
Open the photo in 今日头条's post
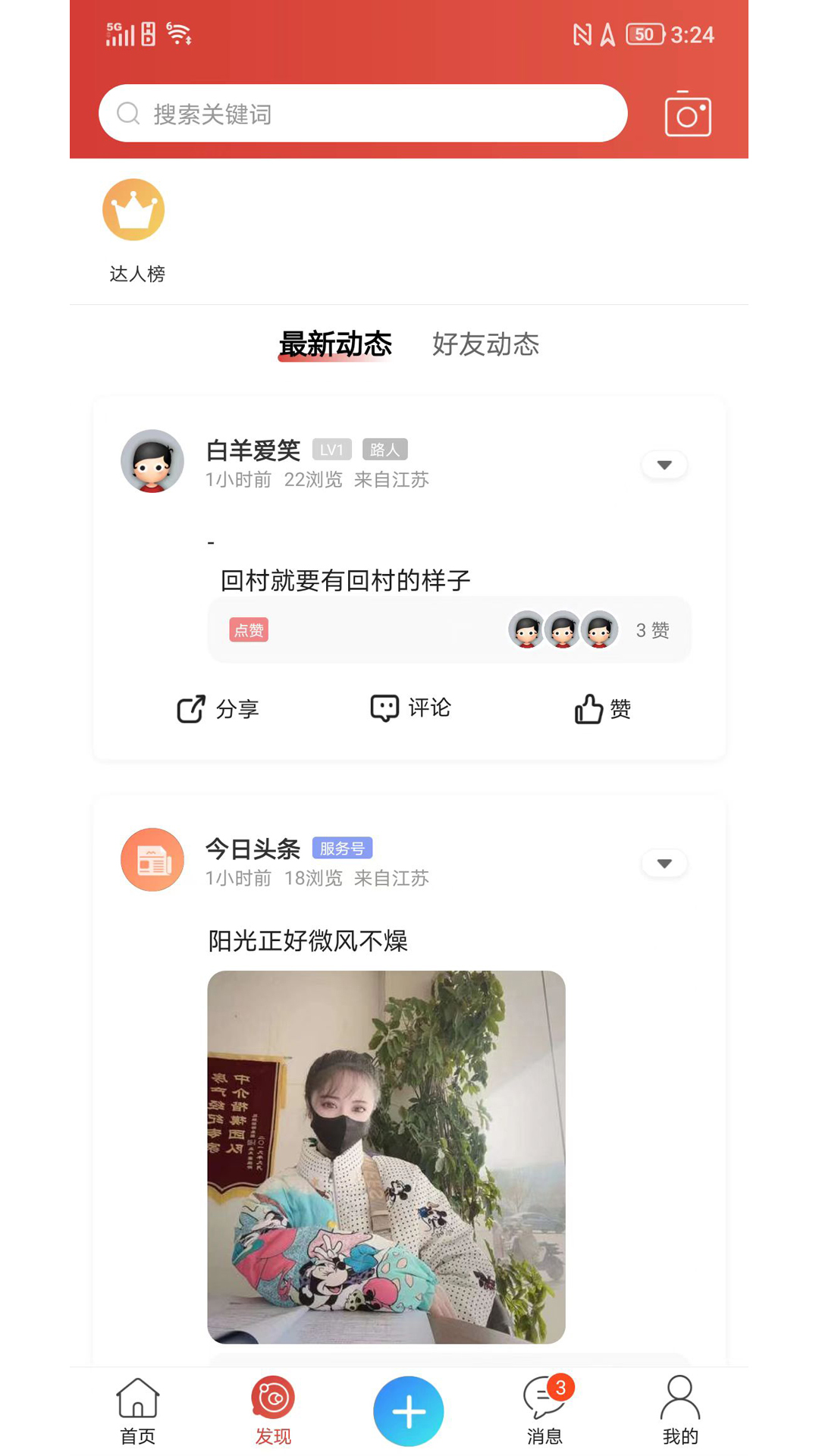[386, 1156]
